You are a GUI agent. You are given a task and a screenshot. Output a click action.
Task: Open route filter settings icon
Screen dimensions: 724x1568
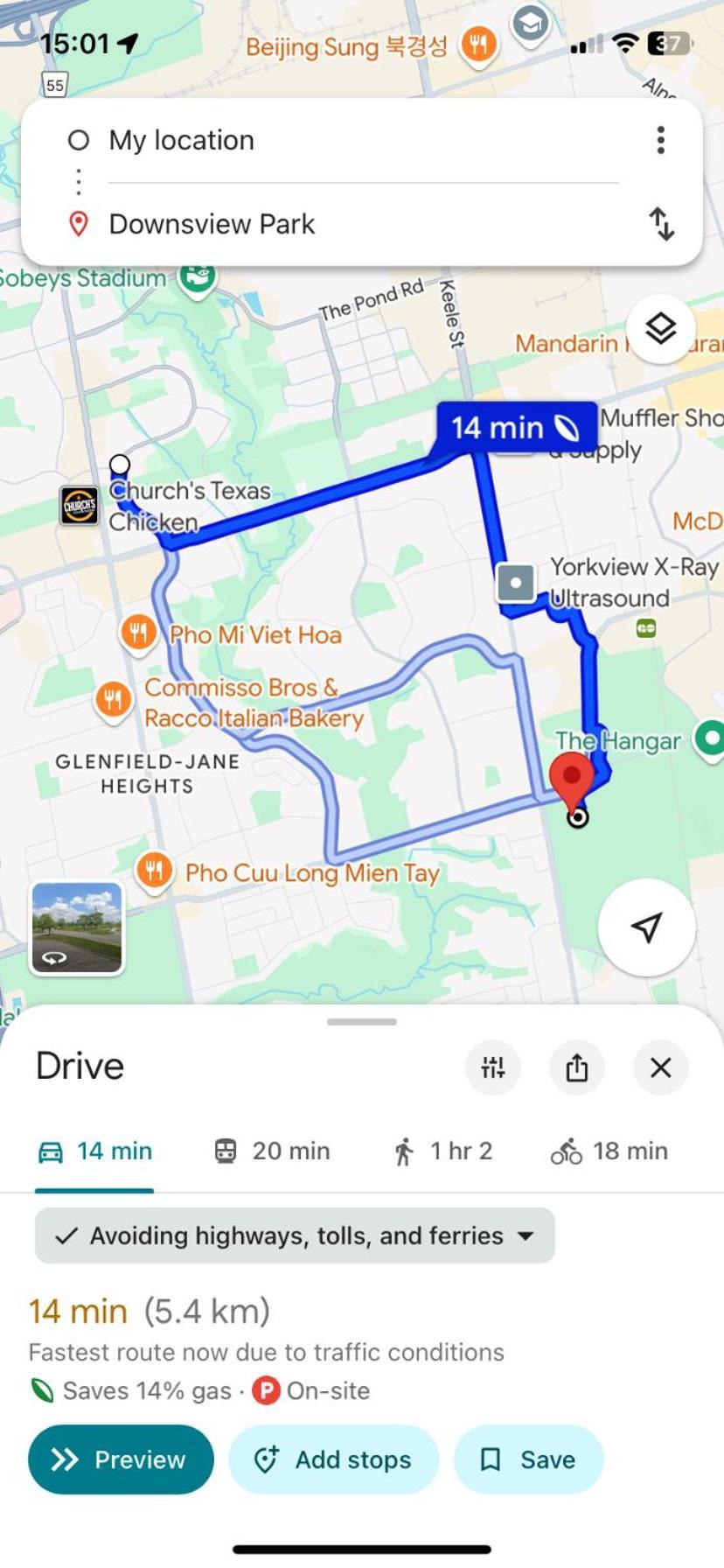493,1067
